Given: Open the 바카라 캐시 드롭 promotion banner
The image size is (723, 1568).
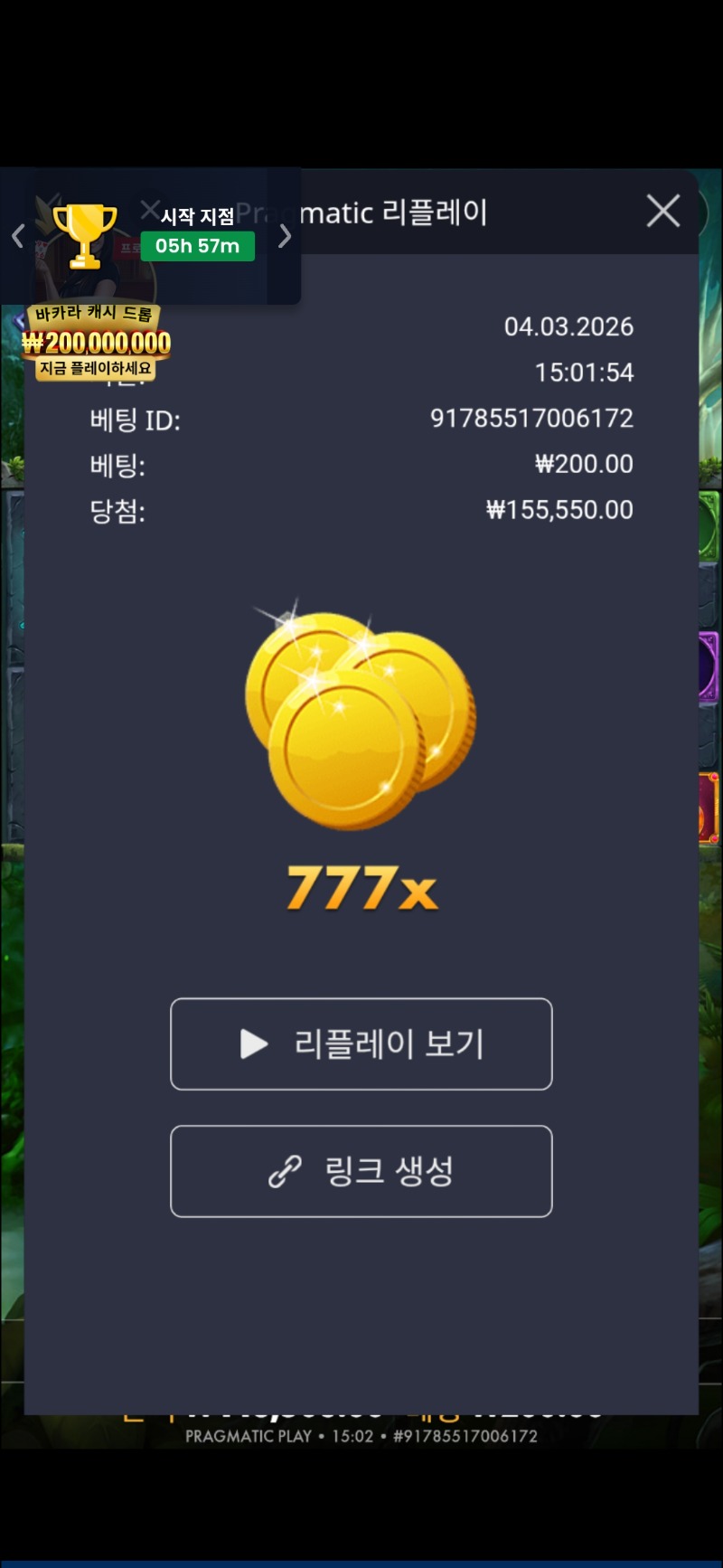Looking at the screenshot, I should [96, 342].
